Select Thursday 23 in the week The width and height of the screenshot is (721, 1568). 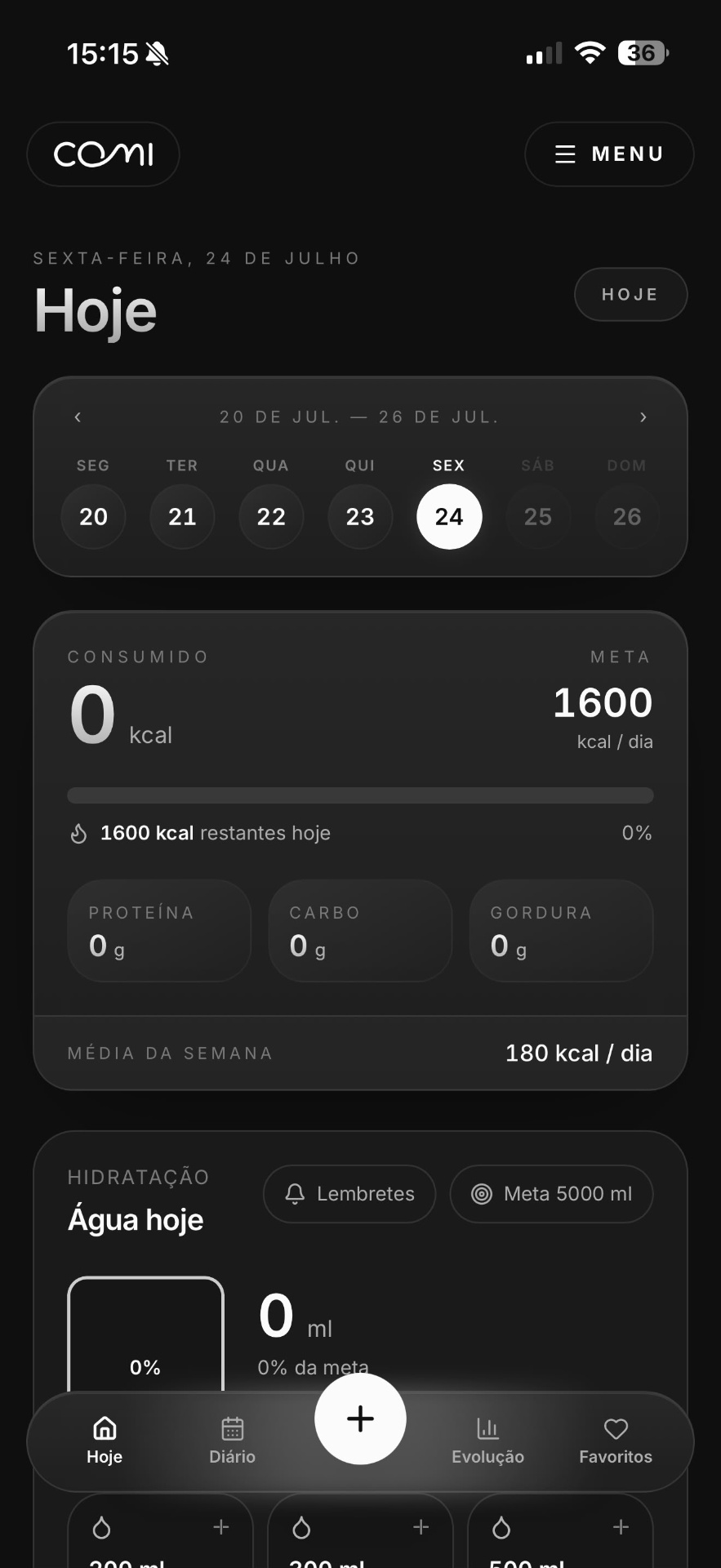click(x=360, y=516)
